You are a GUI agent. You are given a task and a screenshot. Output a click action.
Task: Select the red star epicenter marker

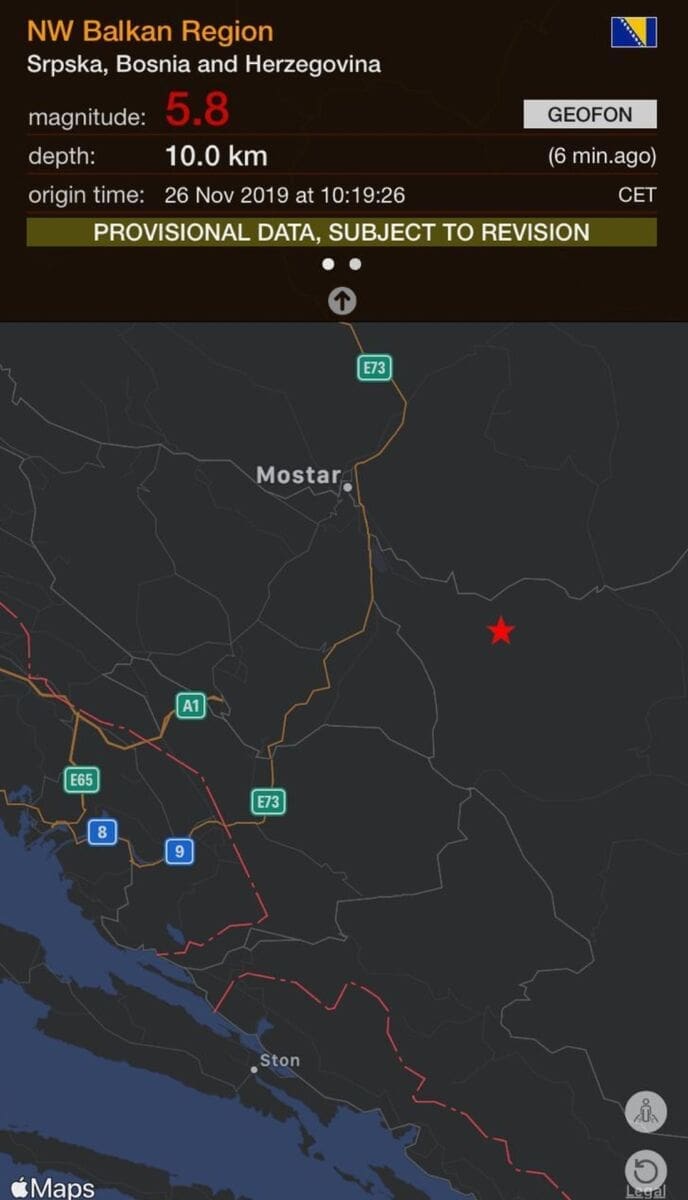[501, 631]
